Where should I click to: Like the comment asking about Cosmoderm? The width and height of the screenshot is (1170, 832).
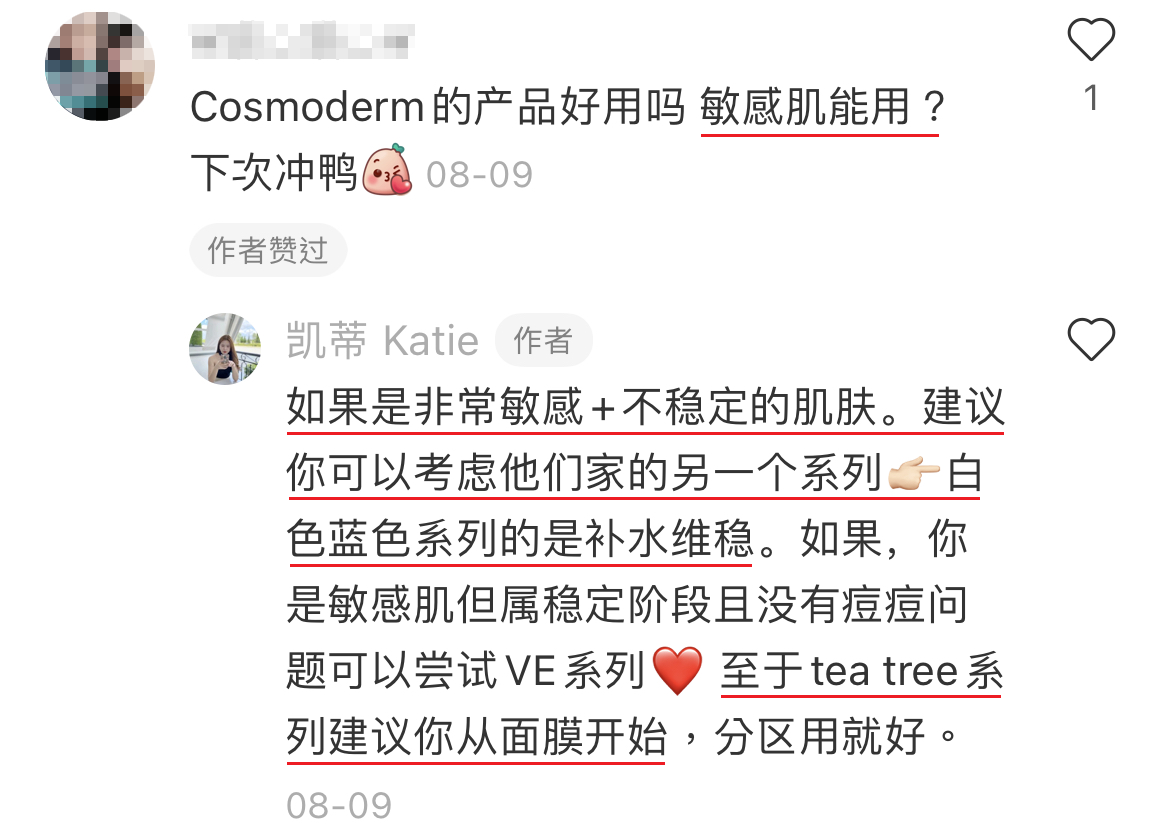1090,42
